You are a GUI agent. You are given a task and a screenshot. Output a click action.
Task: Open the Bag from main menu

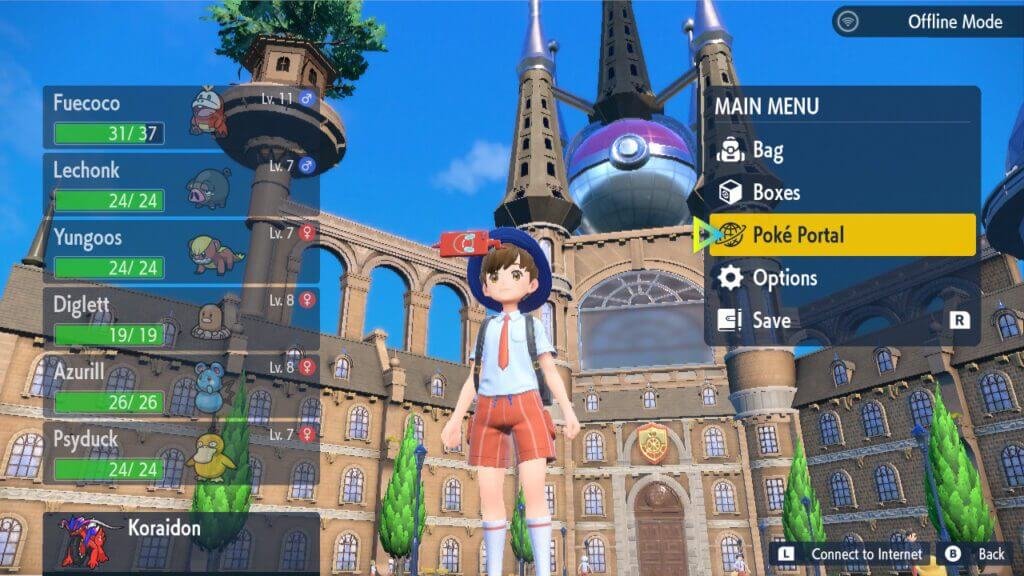click(768, 151)
